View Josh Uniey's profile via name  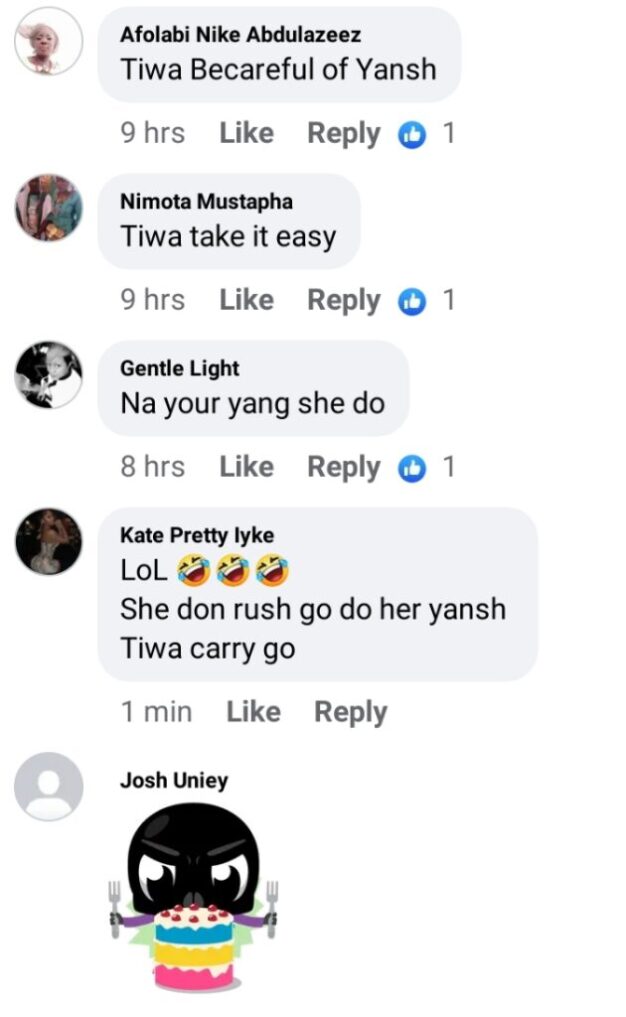tap(174, 780)
